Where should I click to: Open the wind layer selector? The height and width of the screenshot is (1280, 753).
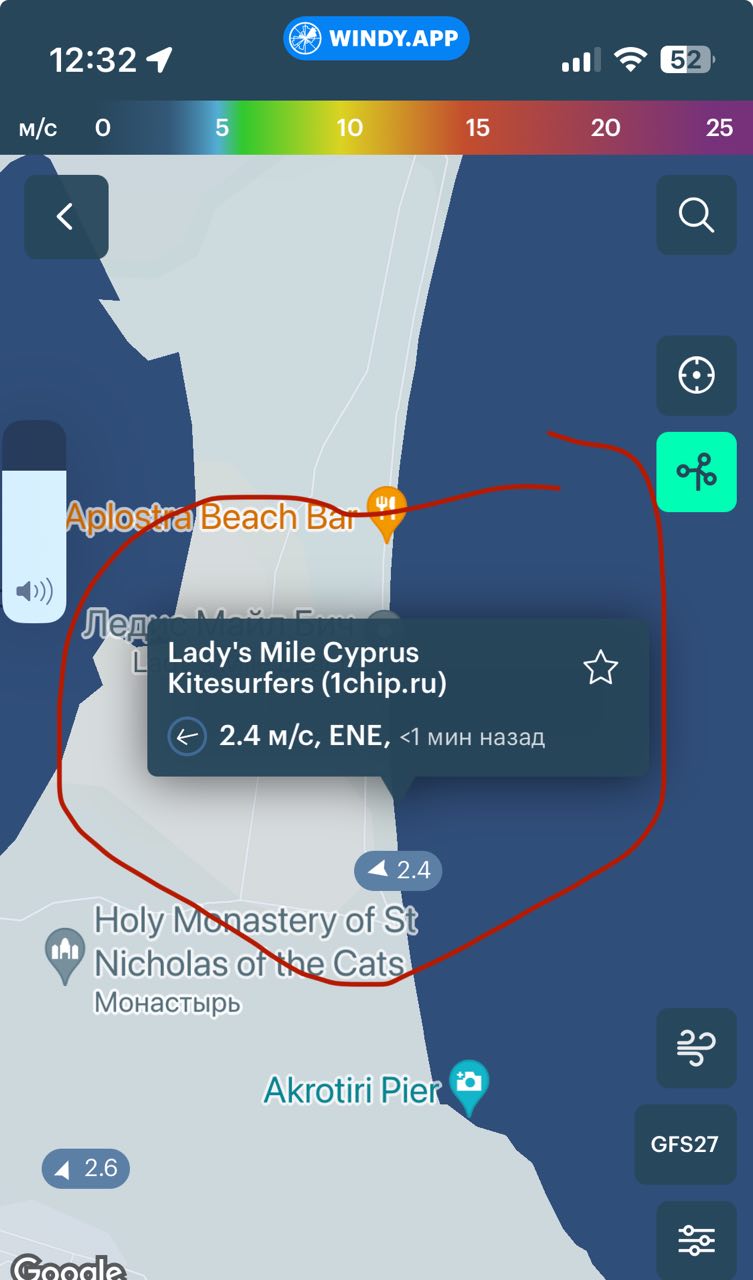point(696,1048)
